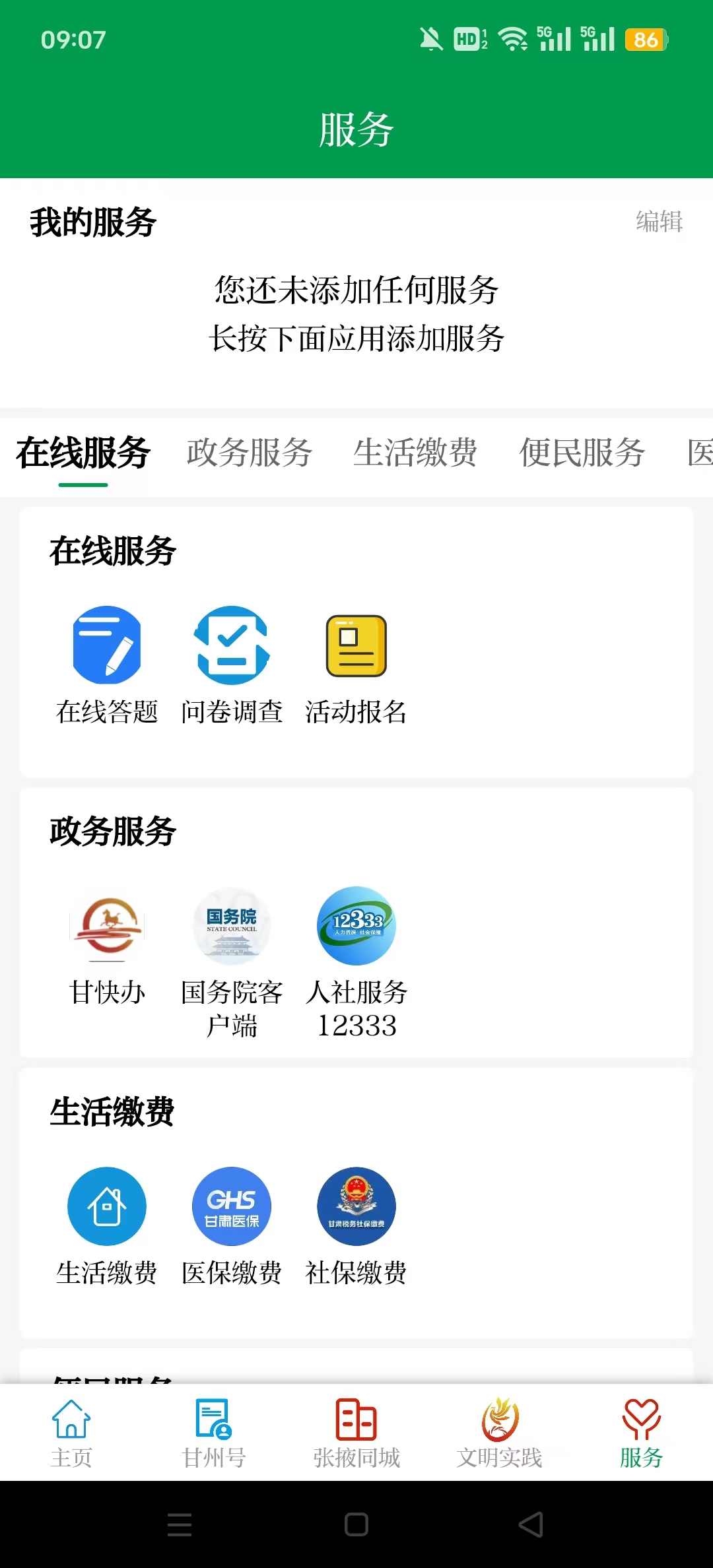Switch to the 甘州号 bottom tab

click(x=214, y=1432)
